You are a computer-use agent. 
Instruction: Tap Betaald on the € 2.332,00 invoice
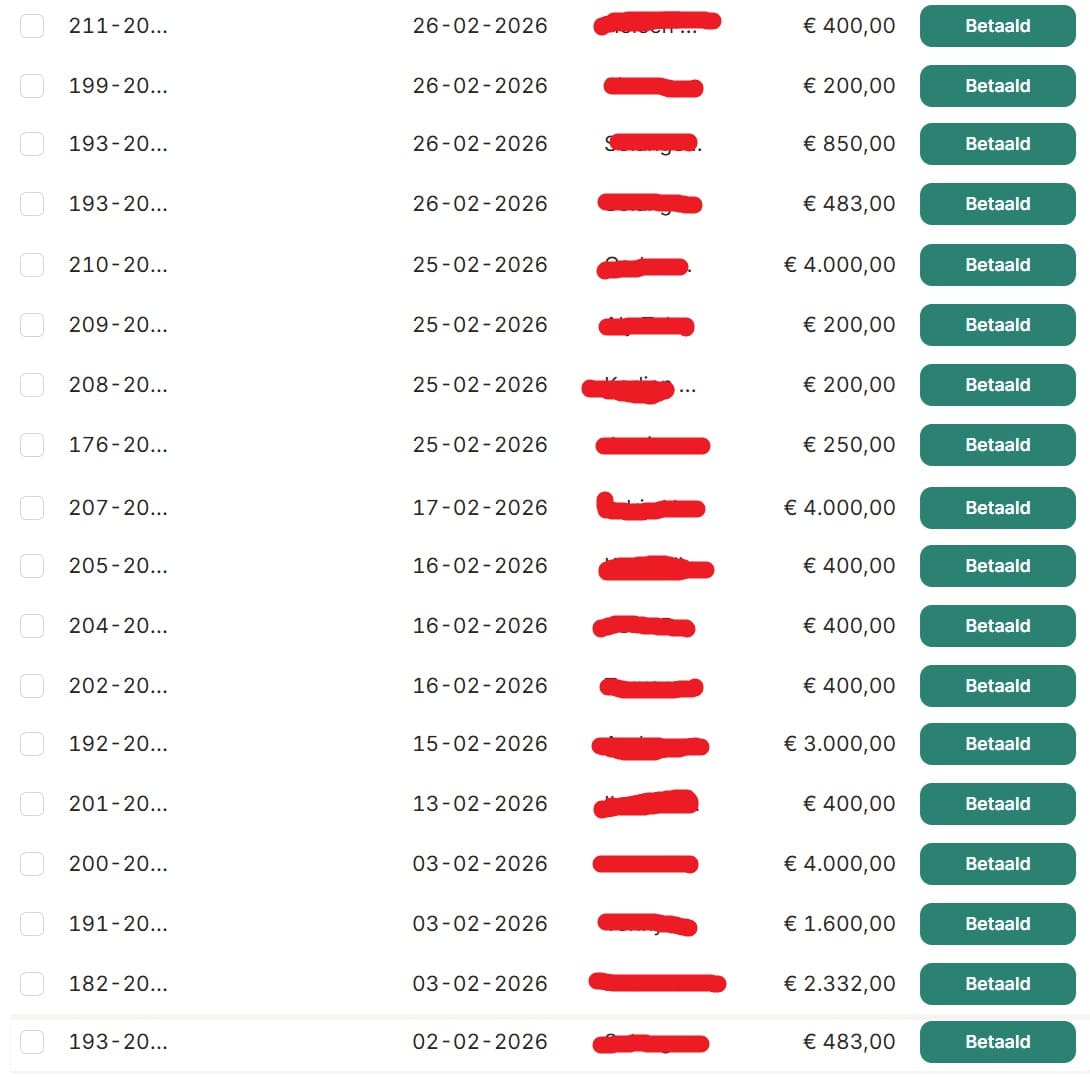[x=998, y=983]
